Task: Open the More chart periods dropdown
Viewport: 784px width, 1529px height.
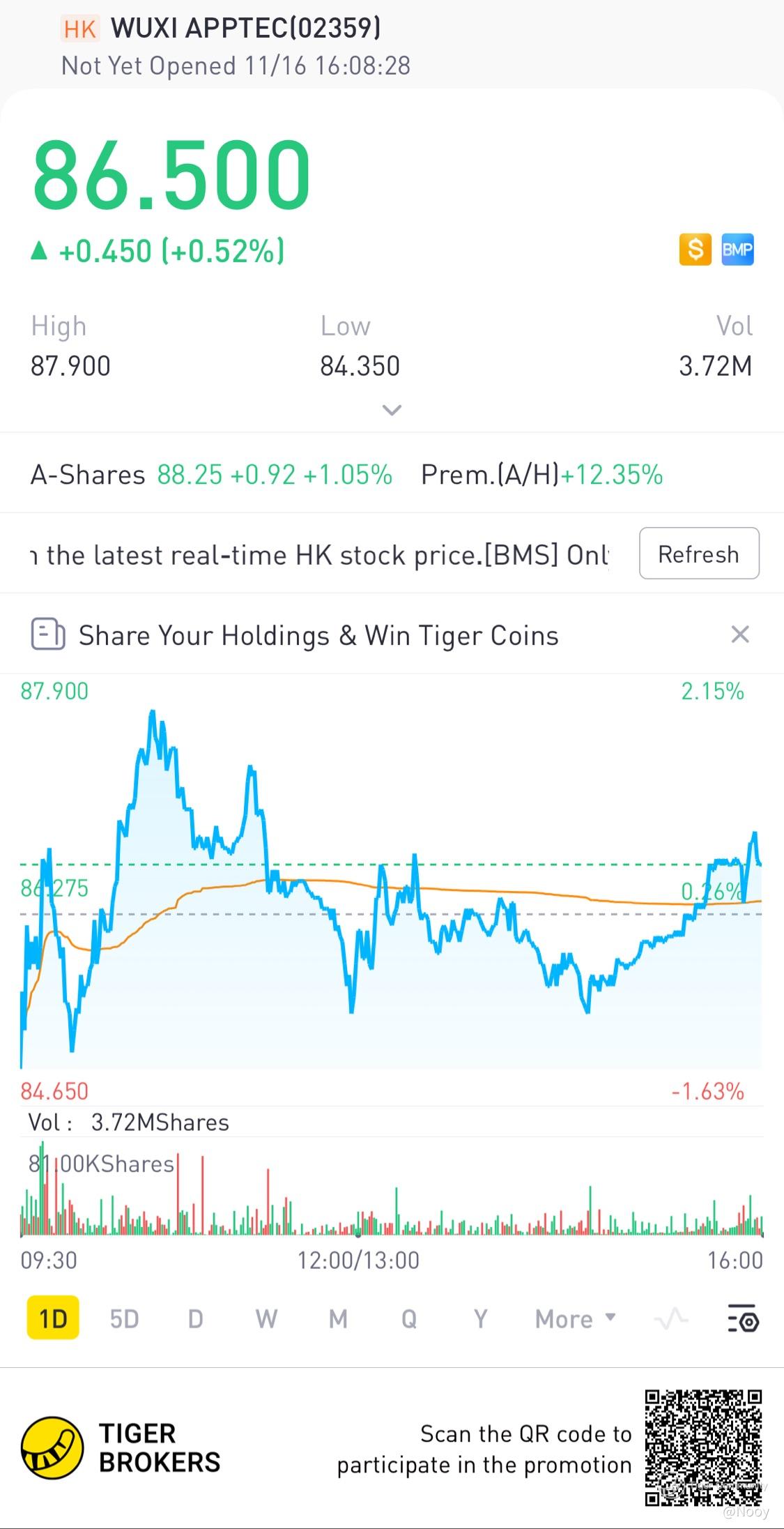Action: click(x=575, y=1318)
